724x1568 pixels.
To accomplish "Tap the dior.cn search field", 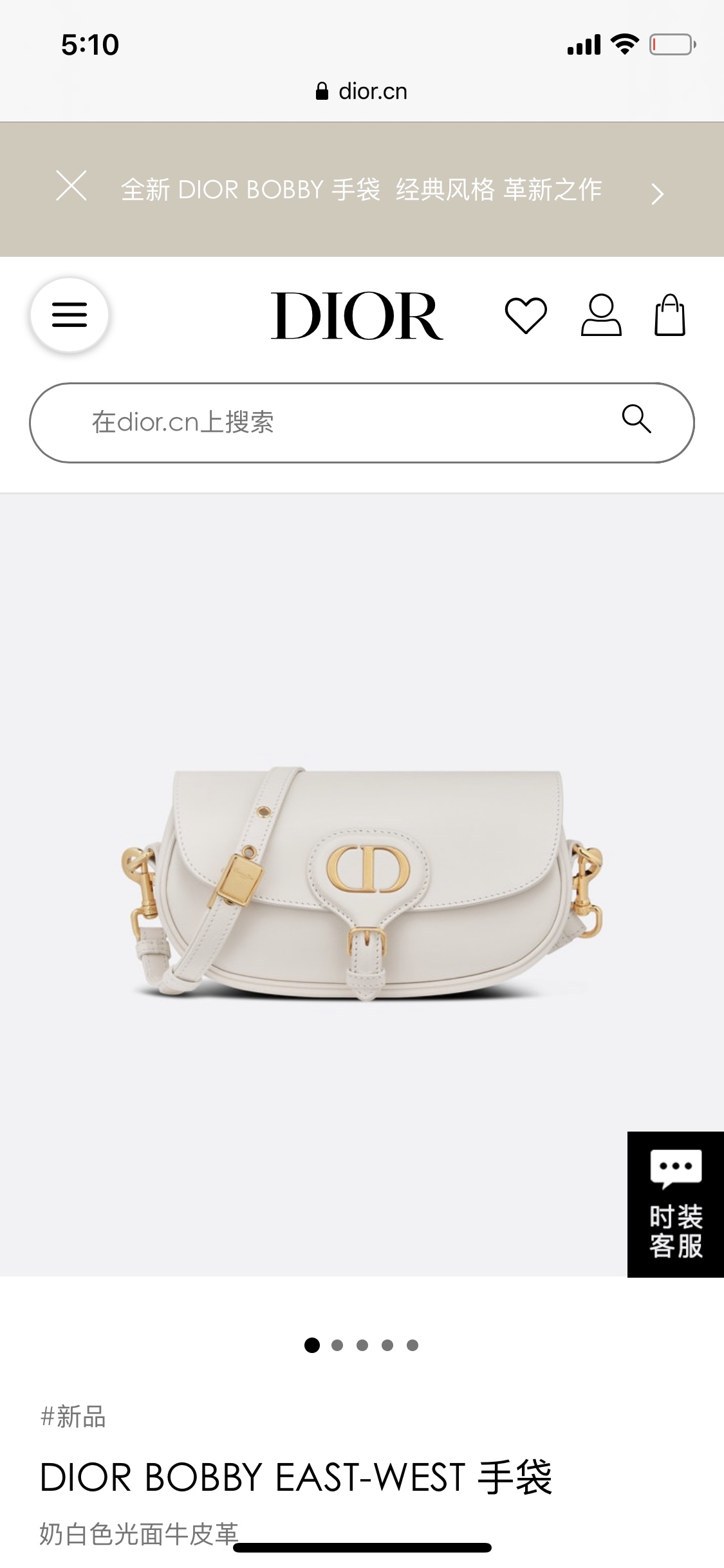I will pyautogui.click(x=322, y=422).
